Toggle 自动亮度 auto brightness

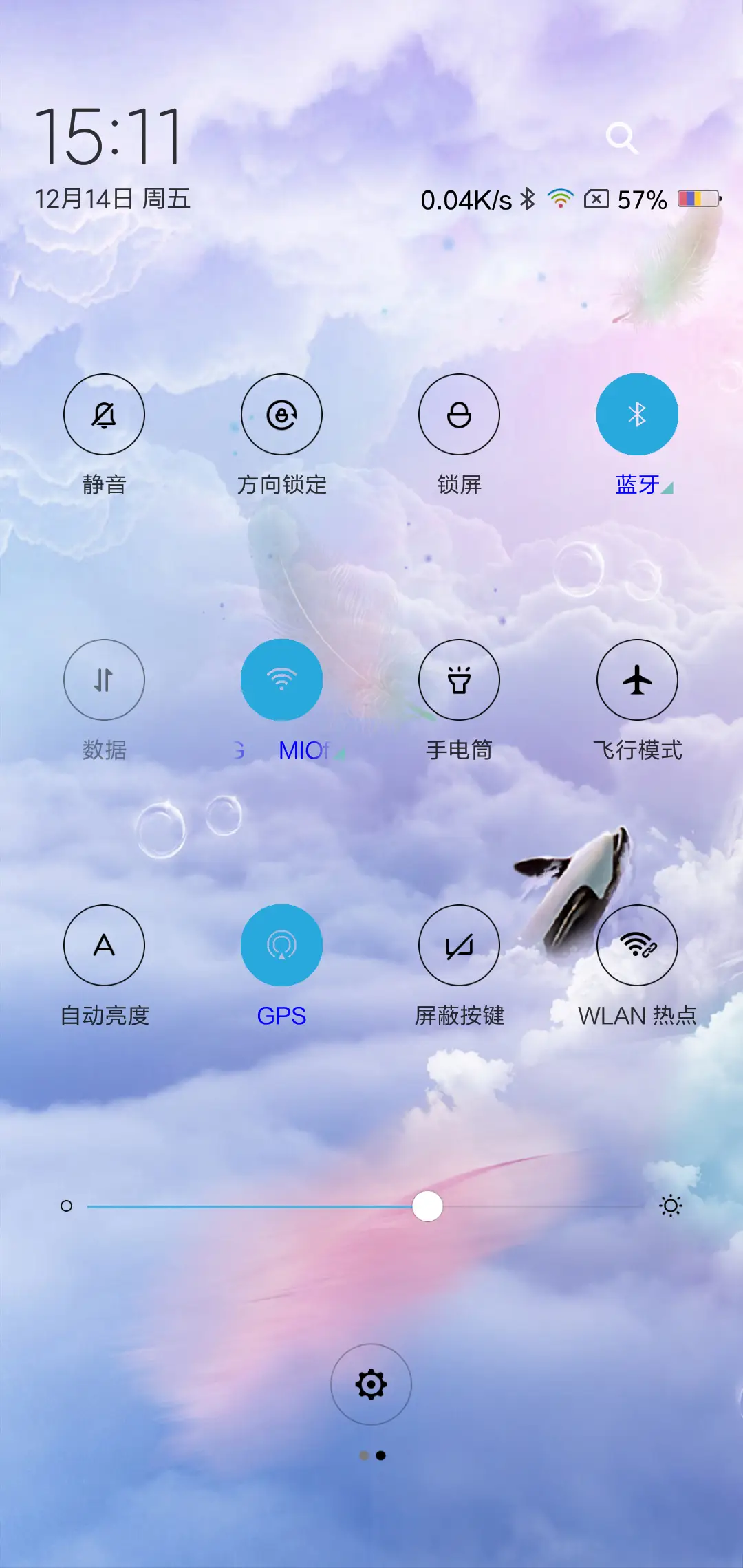click(104, 945)
